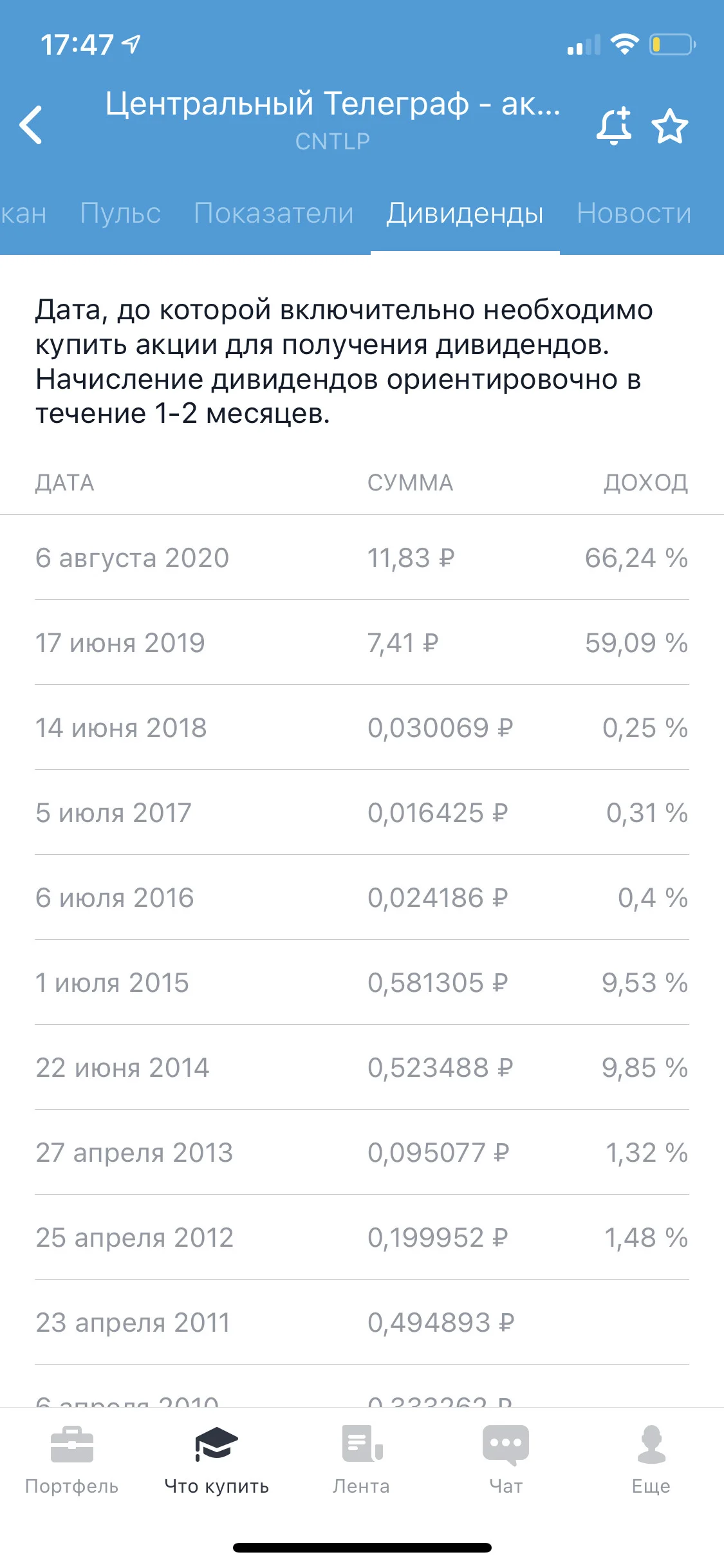This screenshot has width=724, height=1568.
Task: Select the Дивиденды tab
Action: [x=465, y=213]
